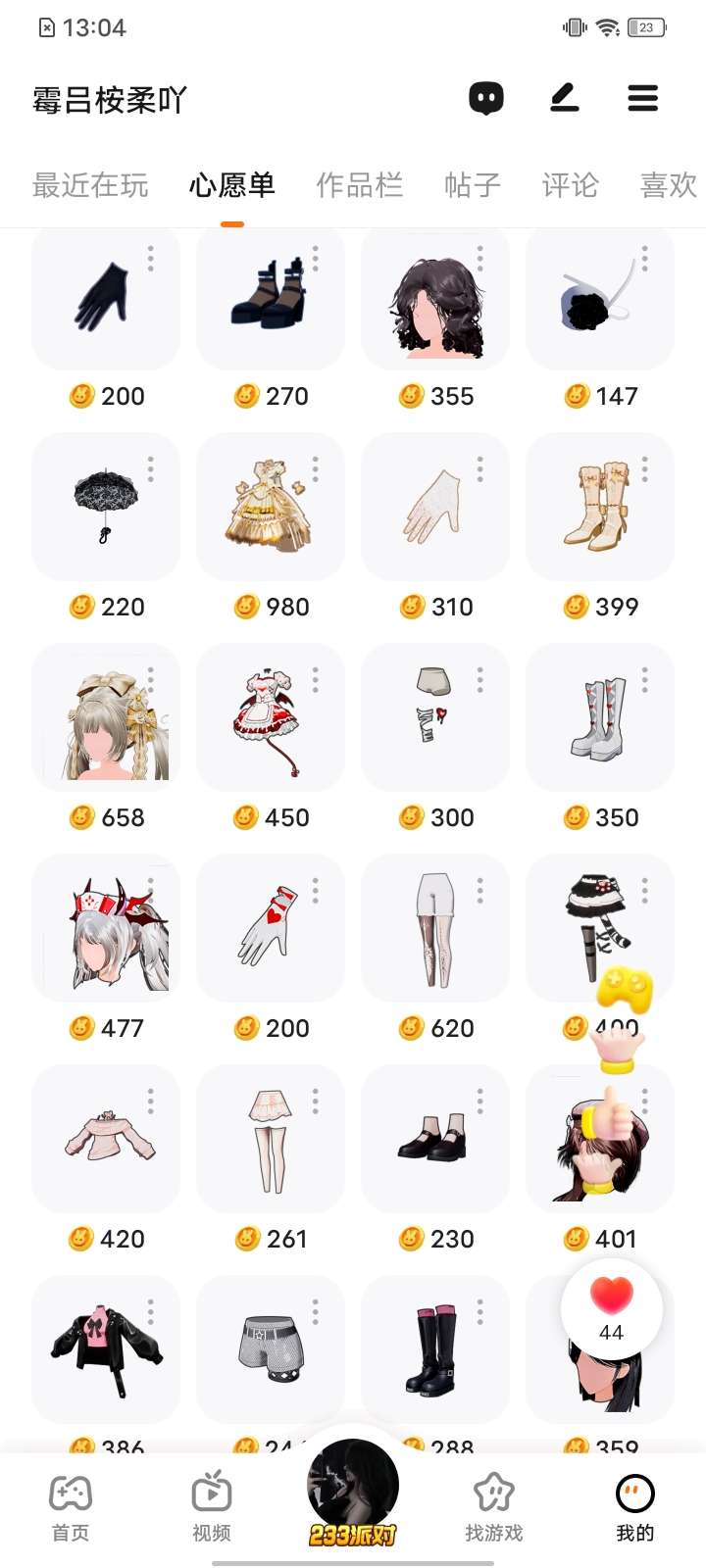The width and height of the screenshot is (706, 1568).
Task: Tap the heart like button showing 44
Action: [x=611, y=1307]
